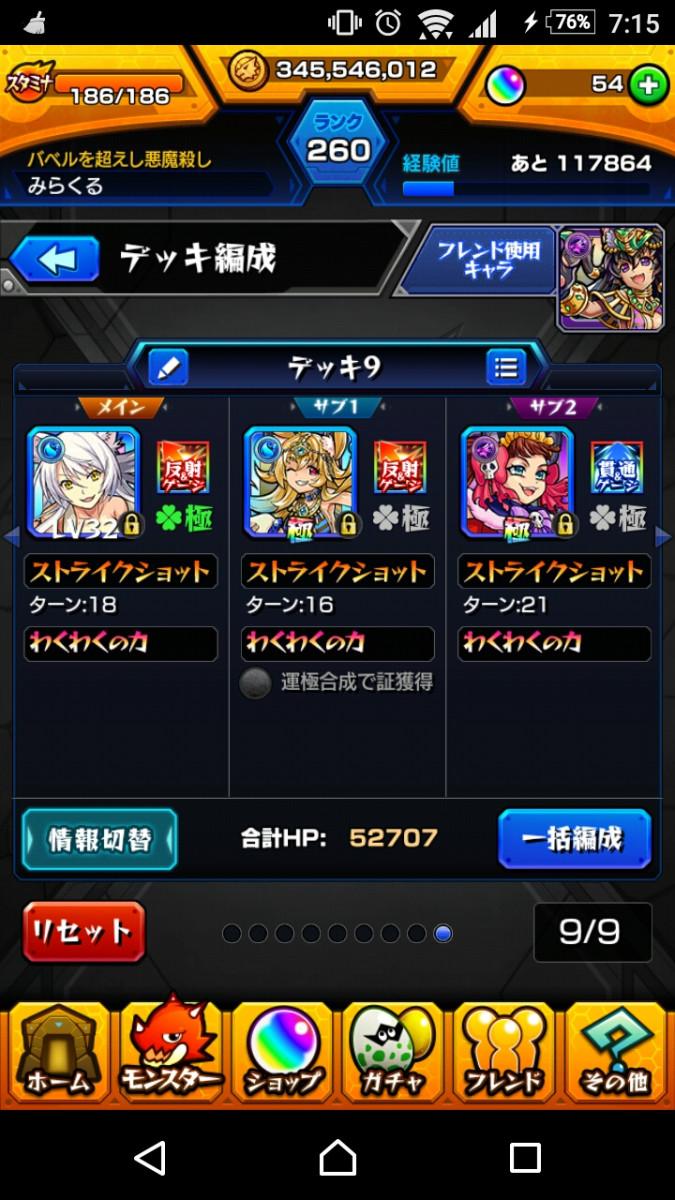Add orbs with the green plus button

coord(647,85)
